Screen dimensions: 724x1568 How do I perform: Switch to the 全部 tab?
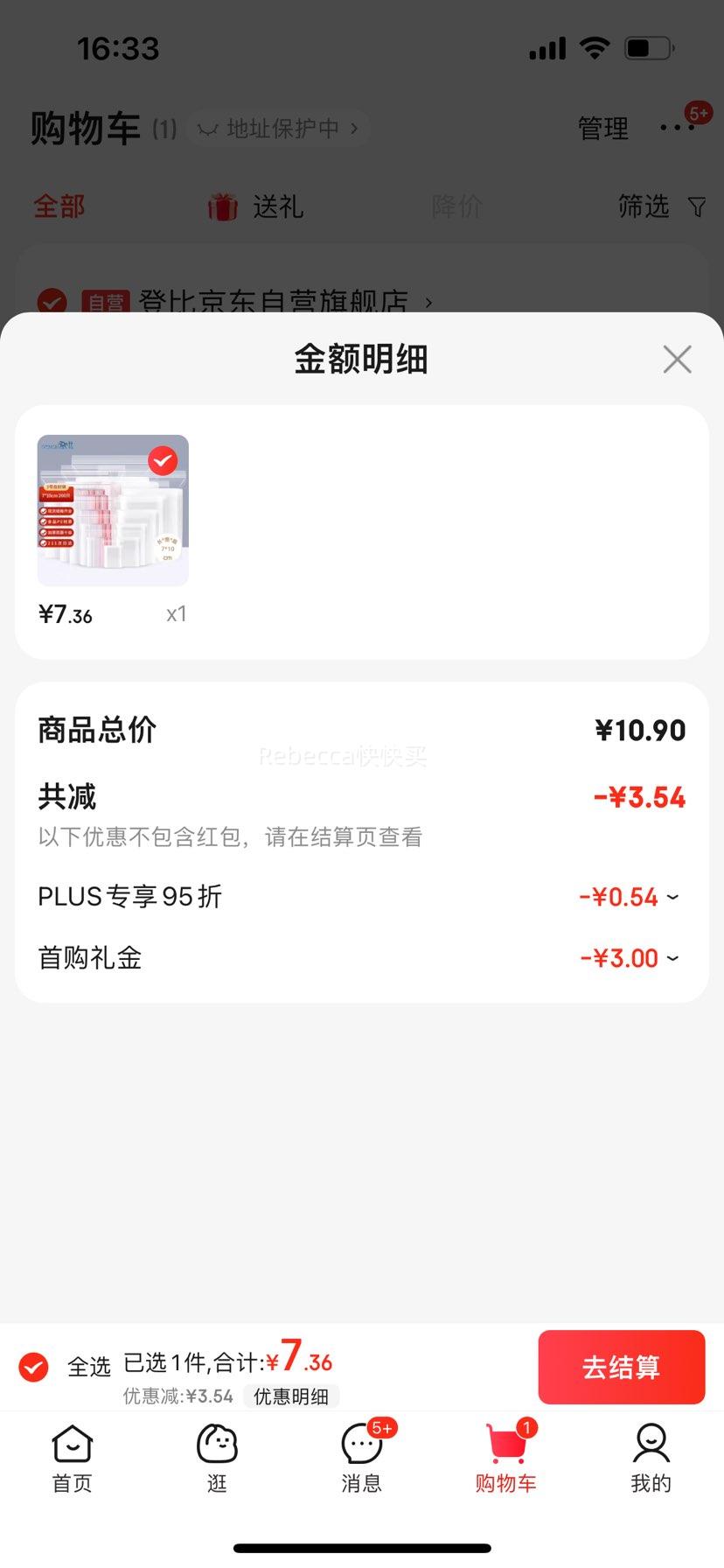[58, 207]
